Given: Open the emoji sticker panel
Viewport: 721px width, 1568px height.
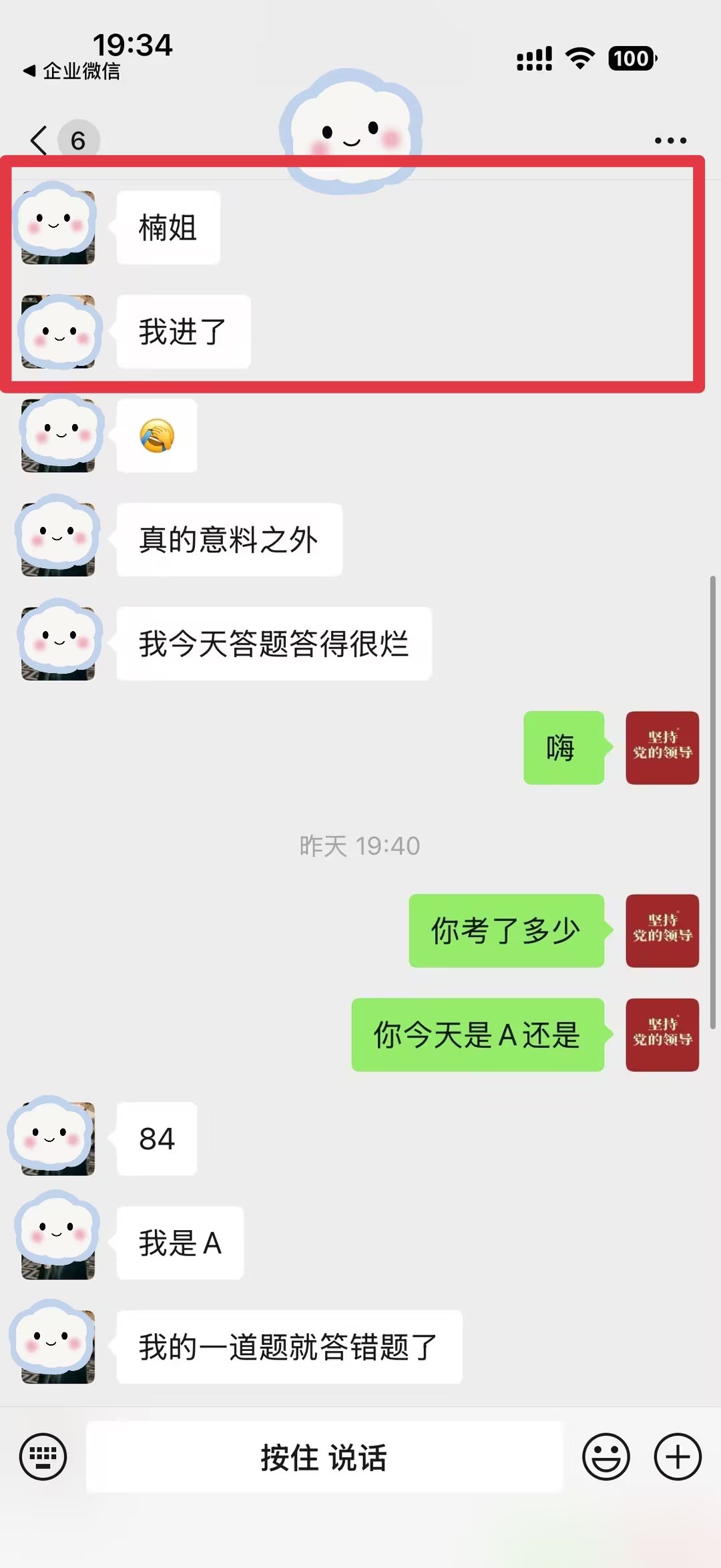Looking at the screenshot, I should [606, 1456].
